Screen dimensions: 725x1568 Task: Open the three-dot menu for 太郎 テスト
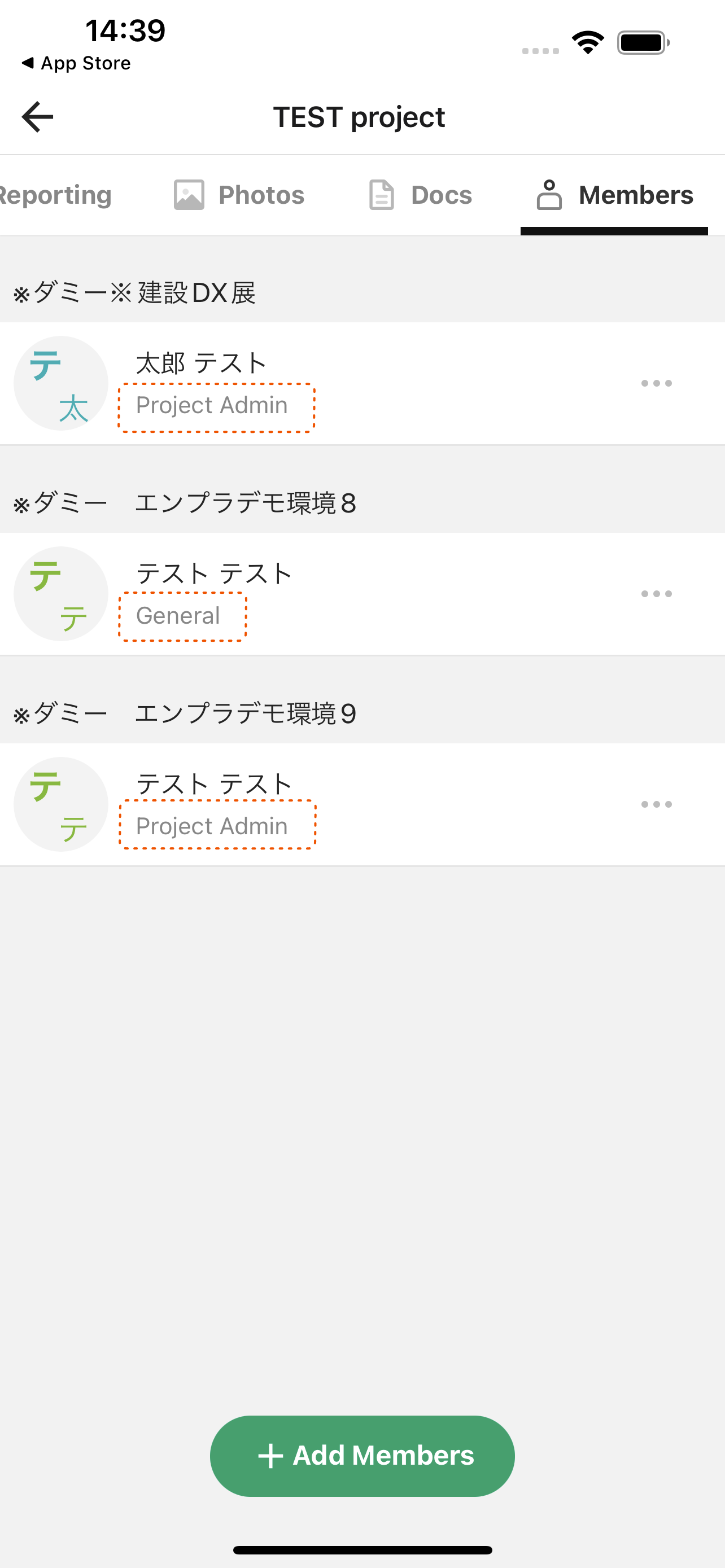coord(656,383)
